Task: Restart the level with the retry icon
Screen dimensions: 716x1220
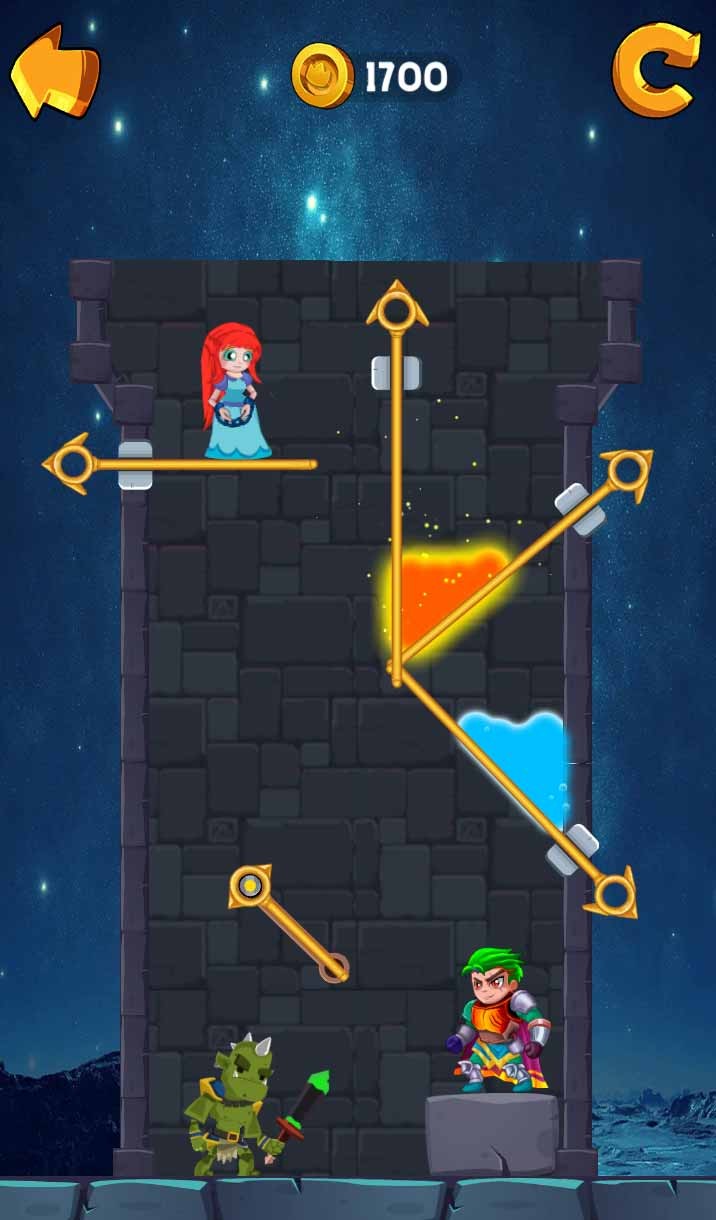Action: (x=655, y=70)
